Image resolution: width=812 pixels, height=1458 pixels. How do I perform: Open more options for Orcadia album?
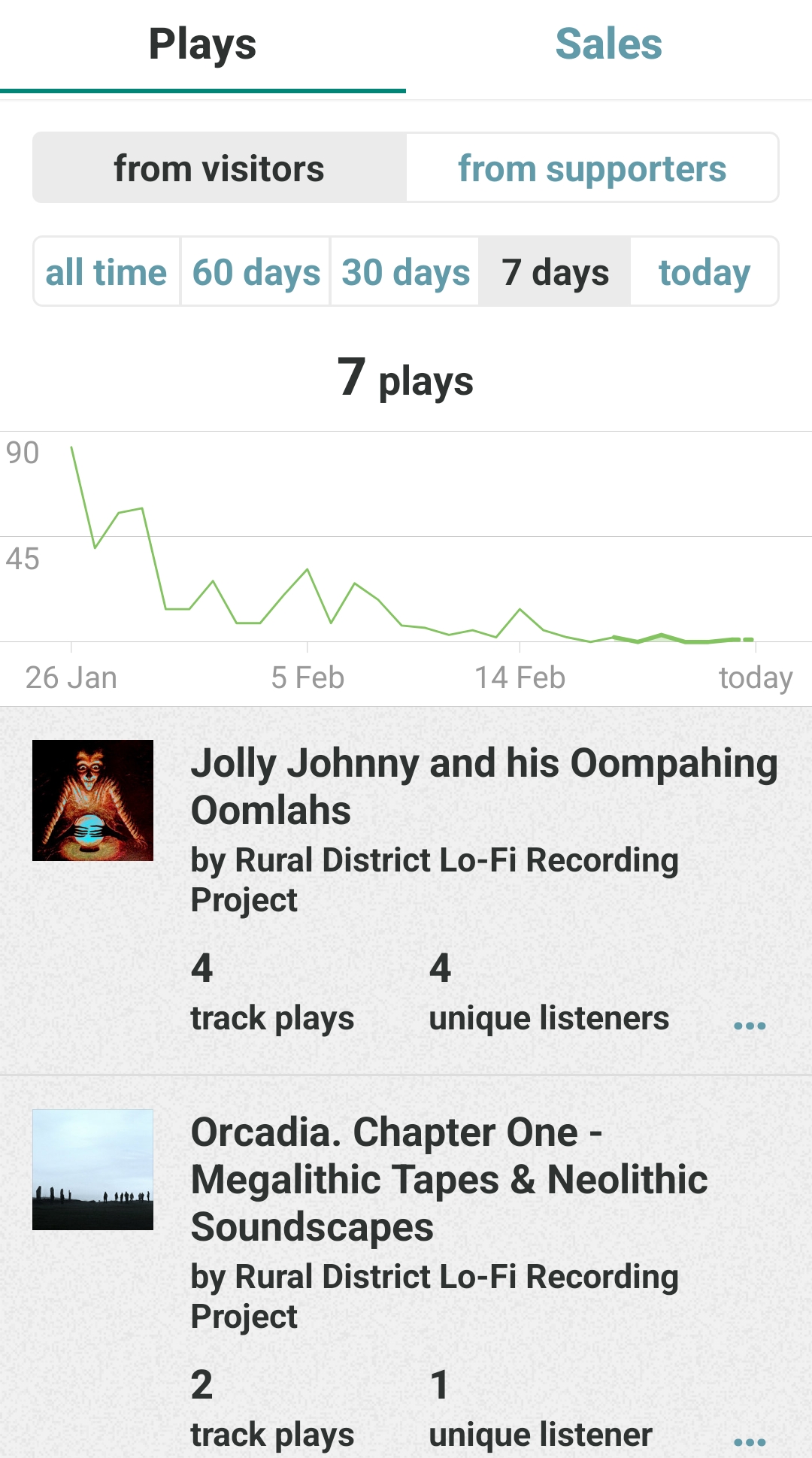pos(750,1441)
